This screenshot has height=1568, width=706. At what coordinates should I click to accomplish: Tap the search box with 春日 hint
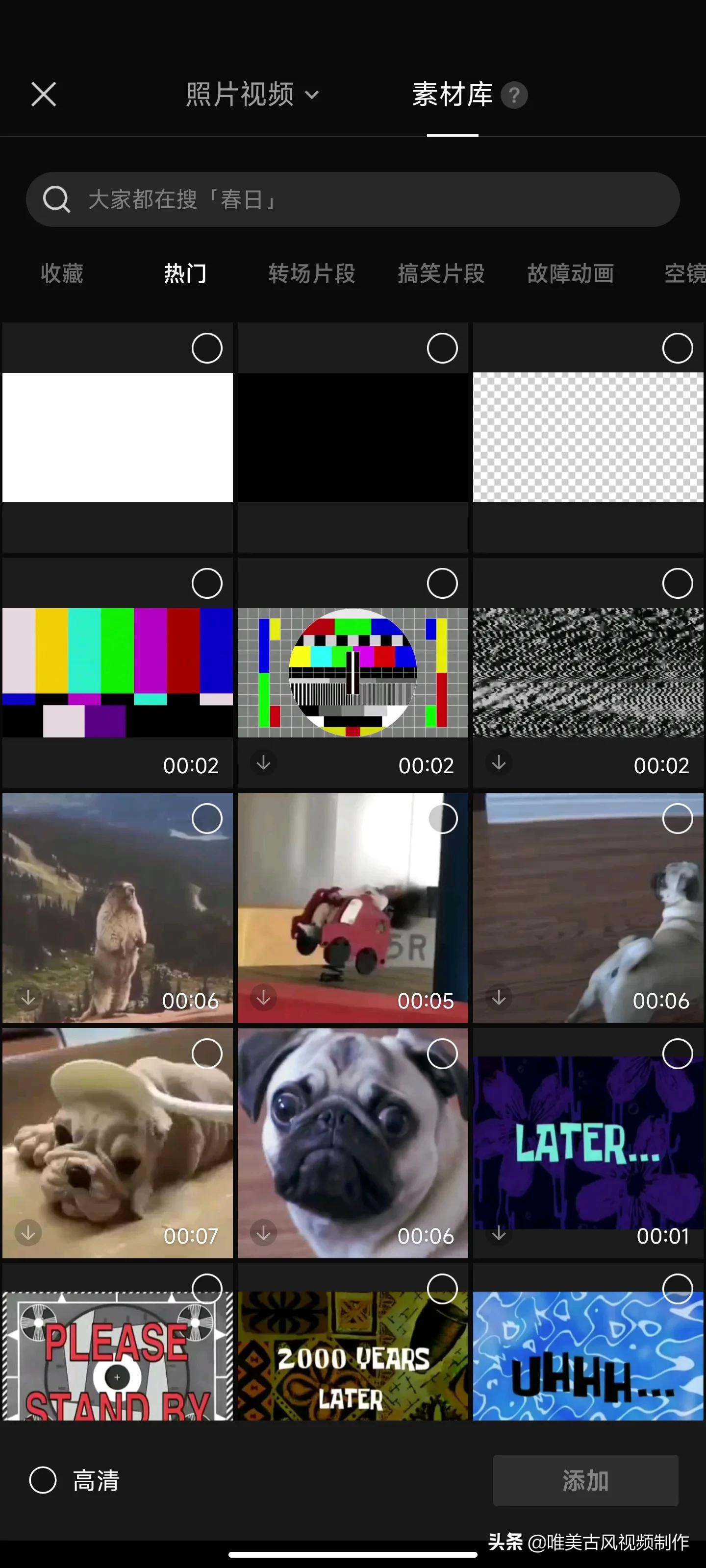(x=353, y=199)
